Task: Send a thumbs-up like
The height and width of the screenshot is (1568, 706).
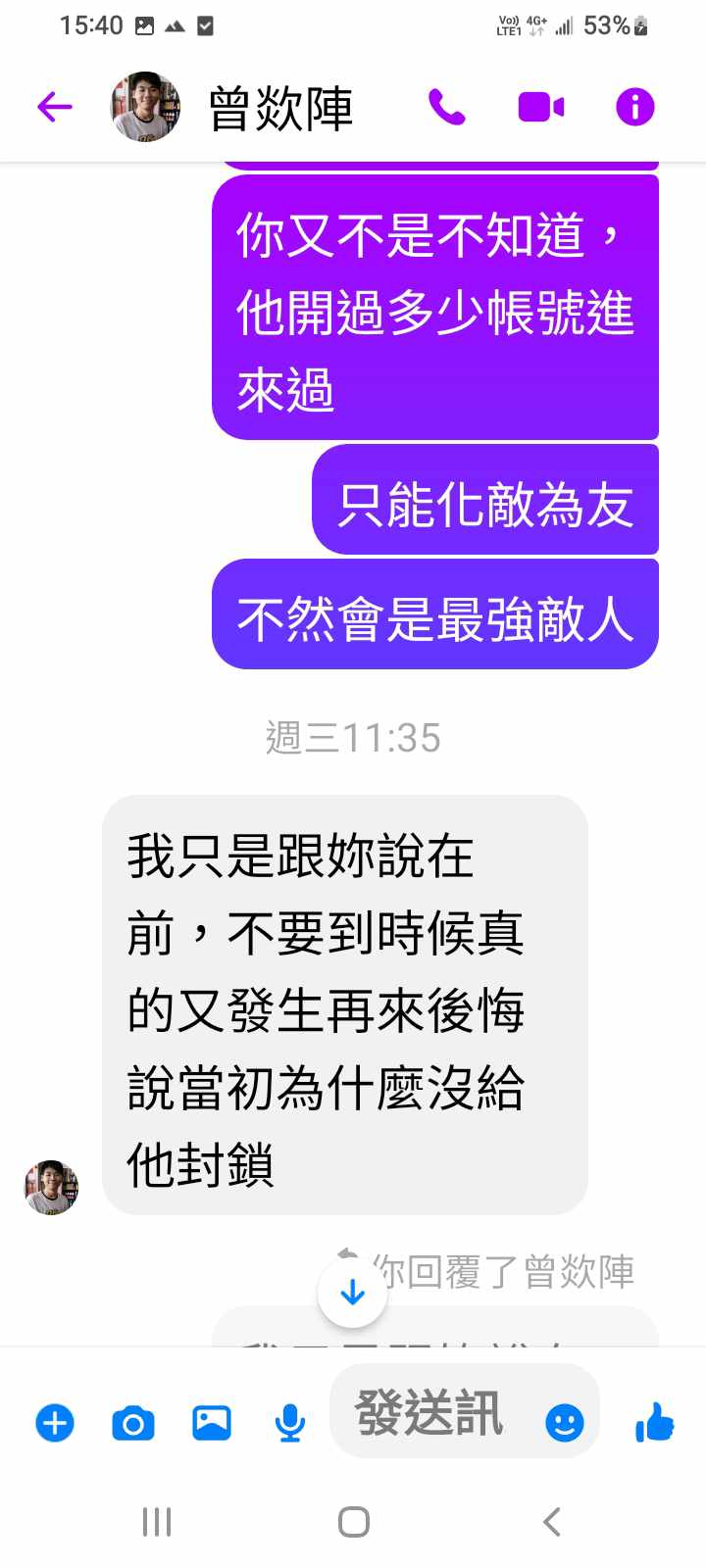Action: pos(654,1421)
